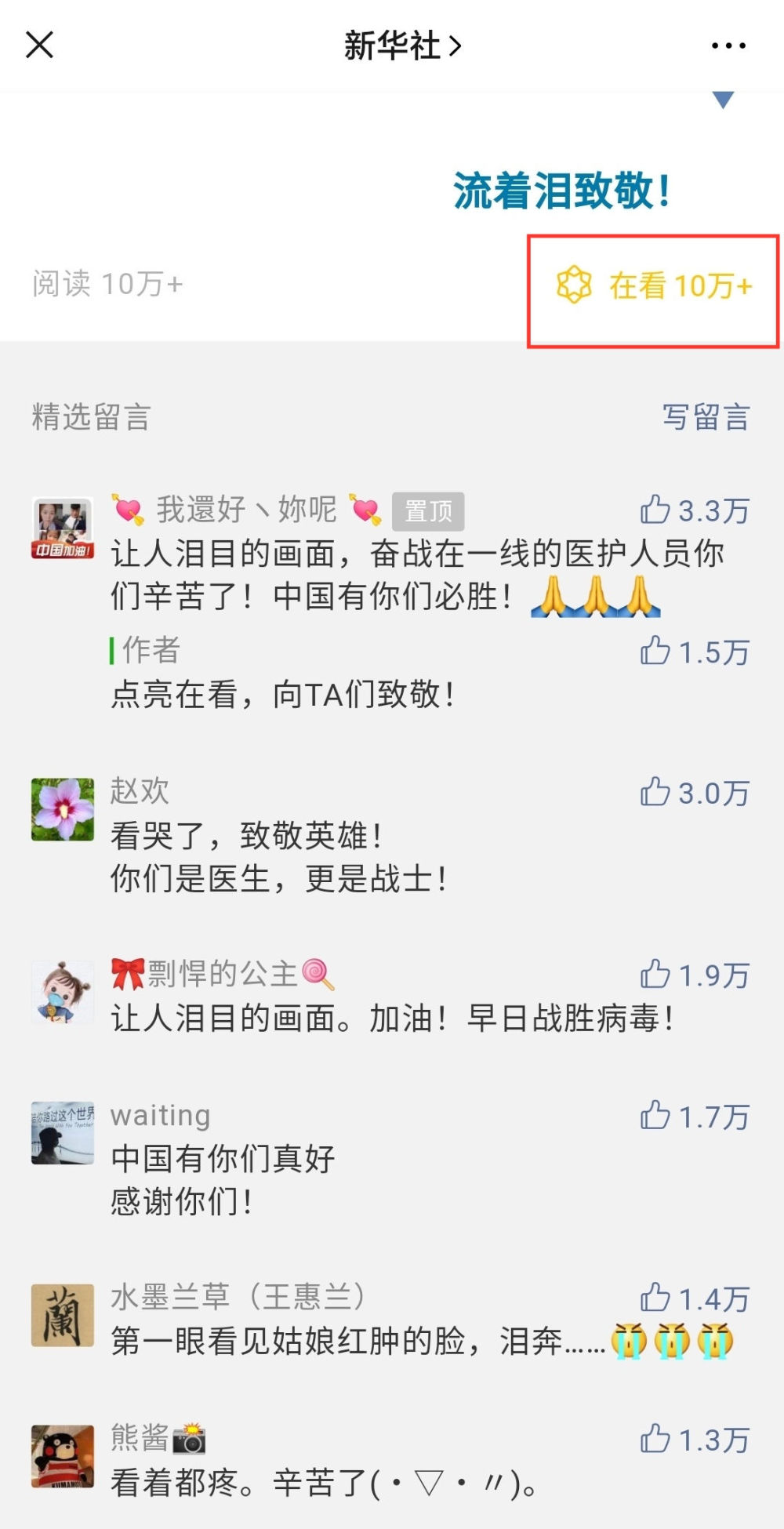Open the 新华社 account page
Screen dimensions: 784x1529
(x=402, y=45)
